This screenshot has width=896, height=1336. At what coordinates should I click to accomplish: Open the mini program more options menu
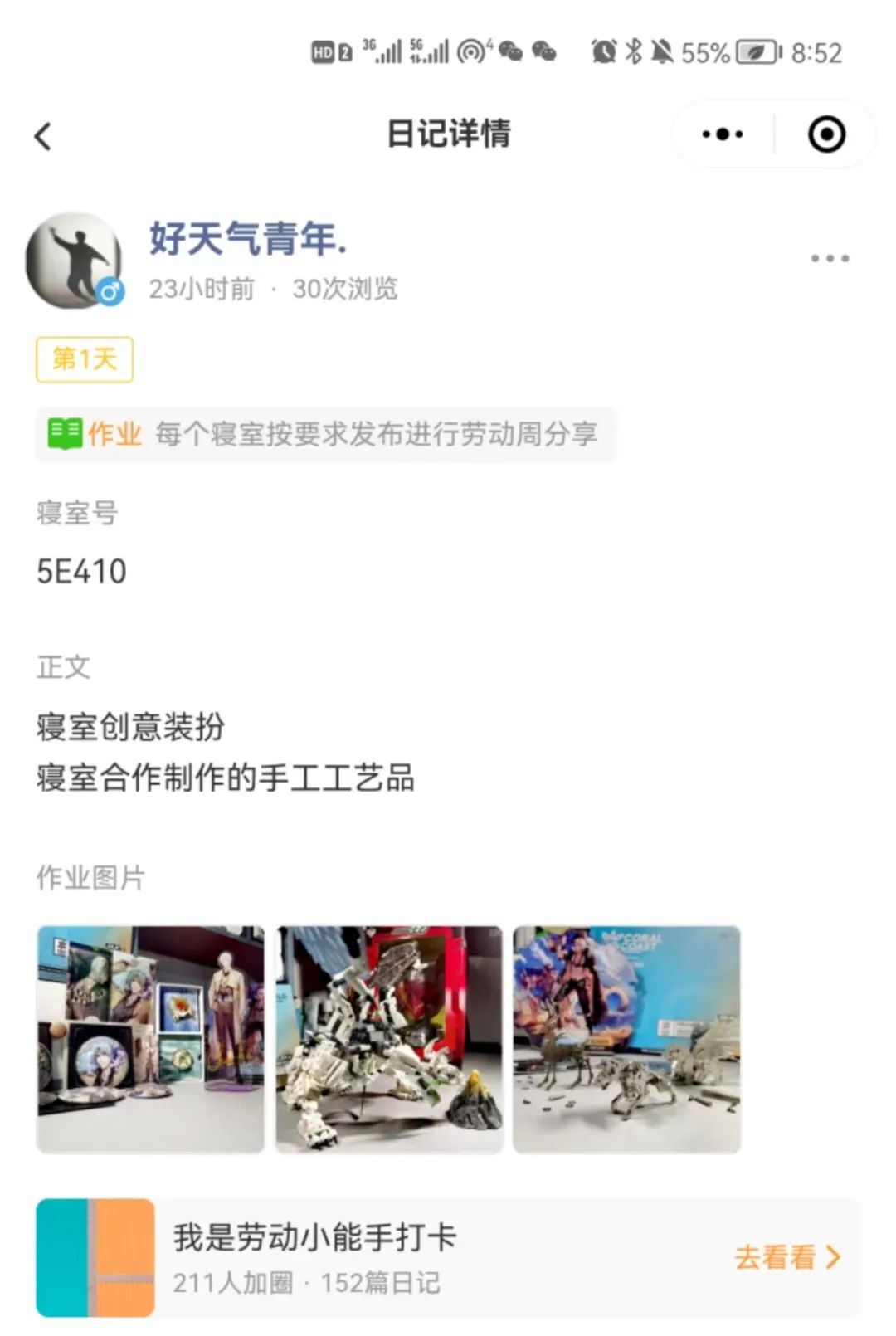722,134
